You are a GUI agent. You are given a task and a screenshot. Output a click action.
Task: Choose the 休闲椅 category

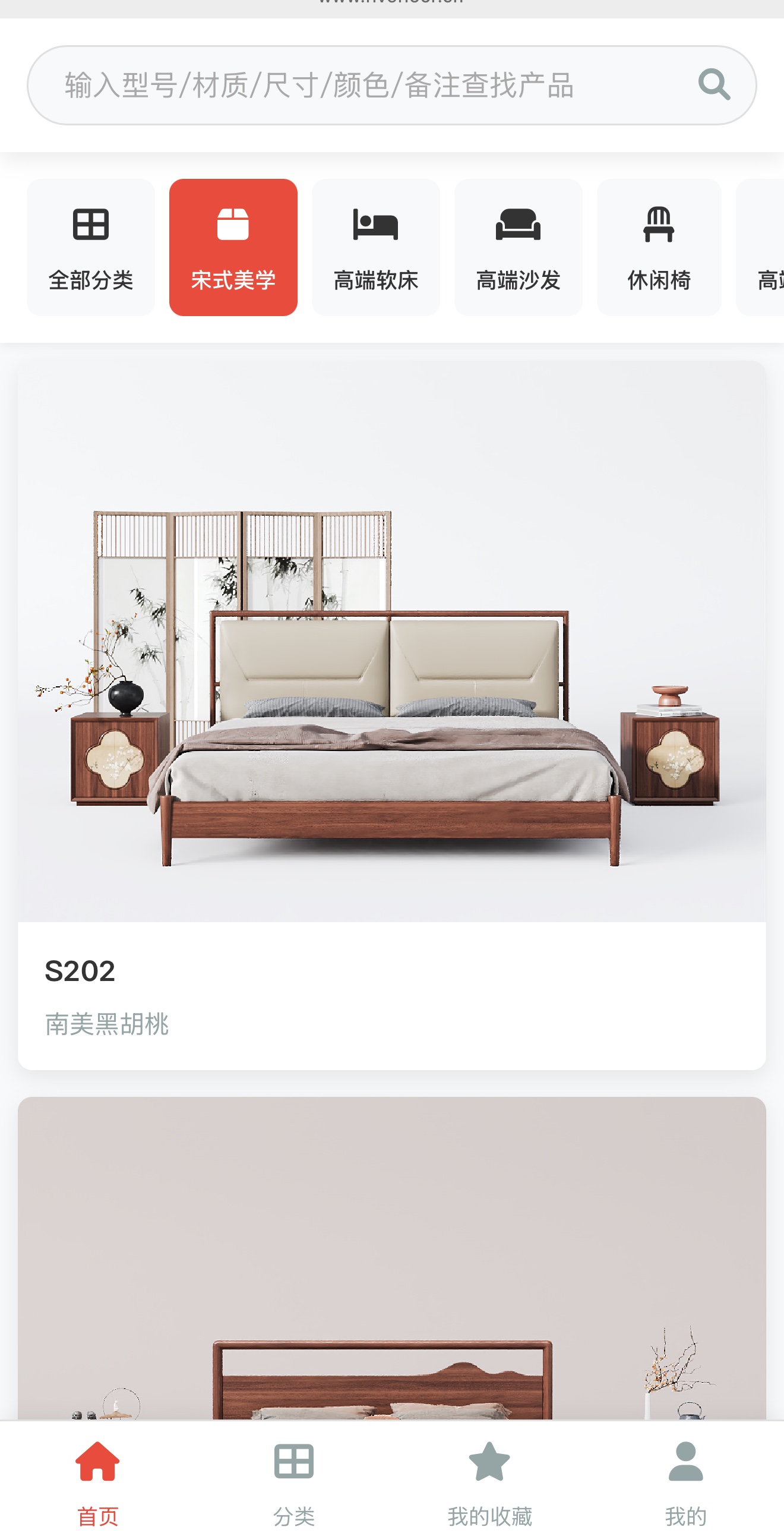[659, 247]
